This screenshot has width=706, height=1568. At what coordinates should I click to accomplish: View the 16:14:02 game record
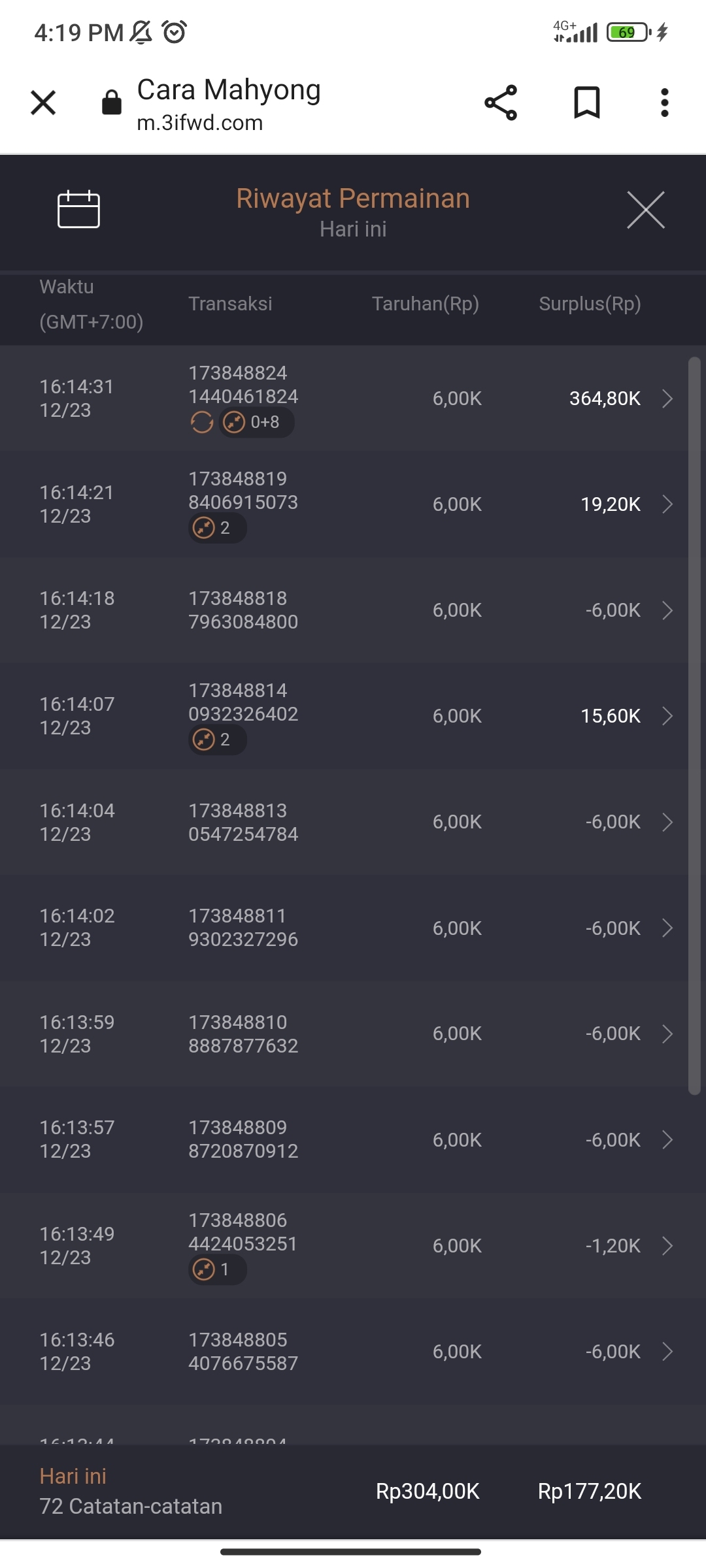667,928
